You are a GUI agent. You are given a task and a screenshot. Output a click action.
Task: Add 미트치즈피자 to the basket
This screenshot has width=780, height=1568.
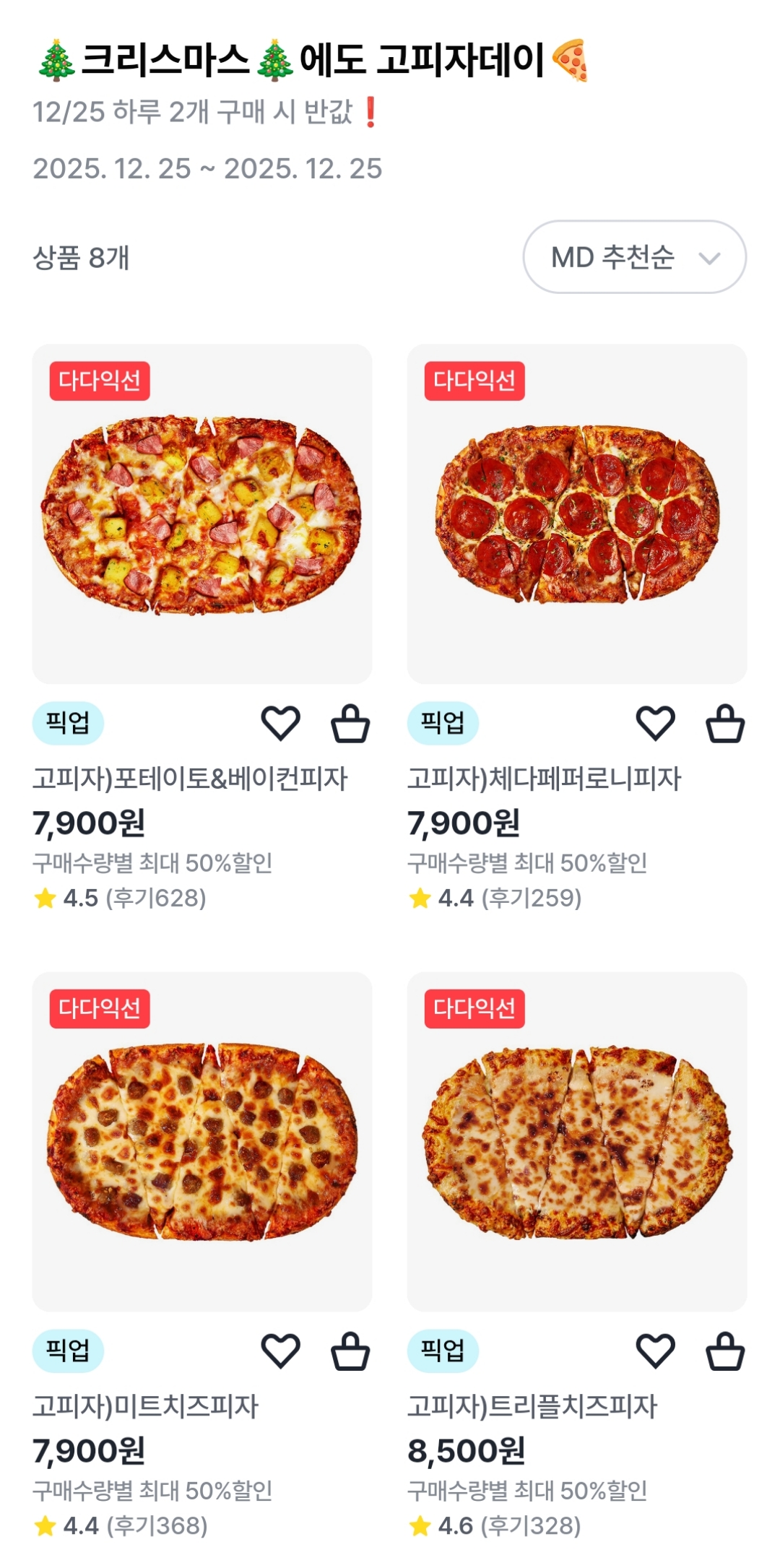pos(350,1351)
